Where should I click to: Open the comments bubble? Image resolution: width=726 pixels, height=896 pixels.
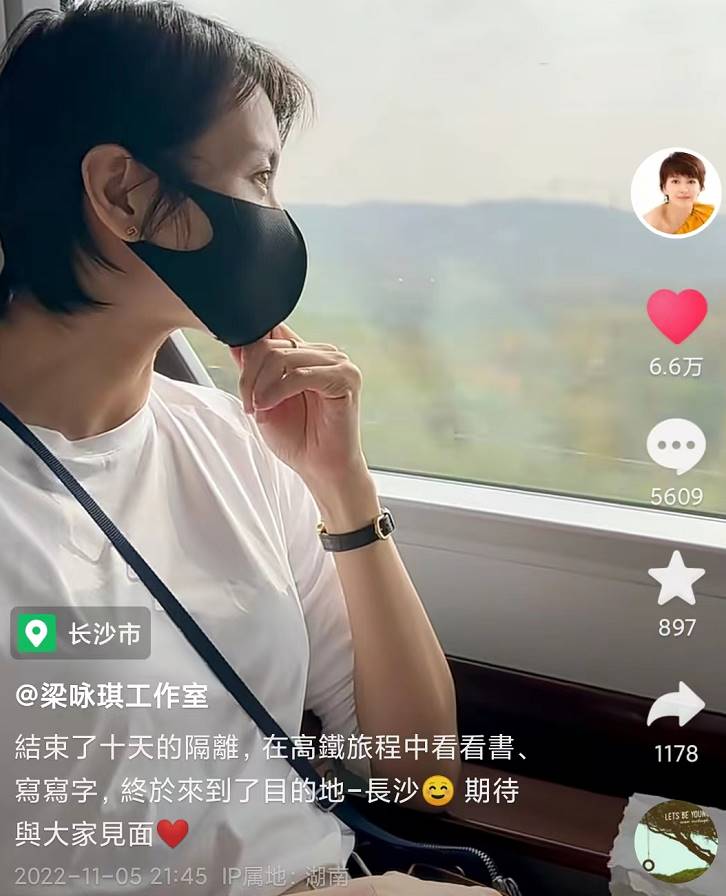676,447
